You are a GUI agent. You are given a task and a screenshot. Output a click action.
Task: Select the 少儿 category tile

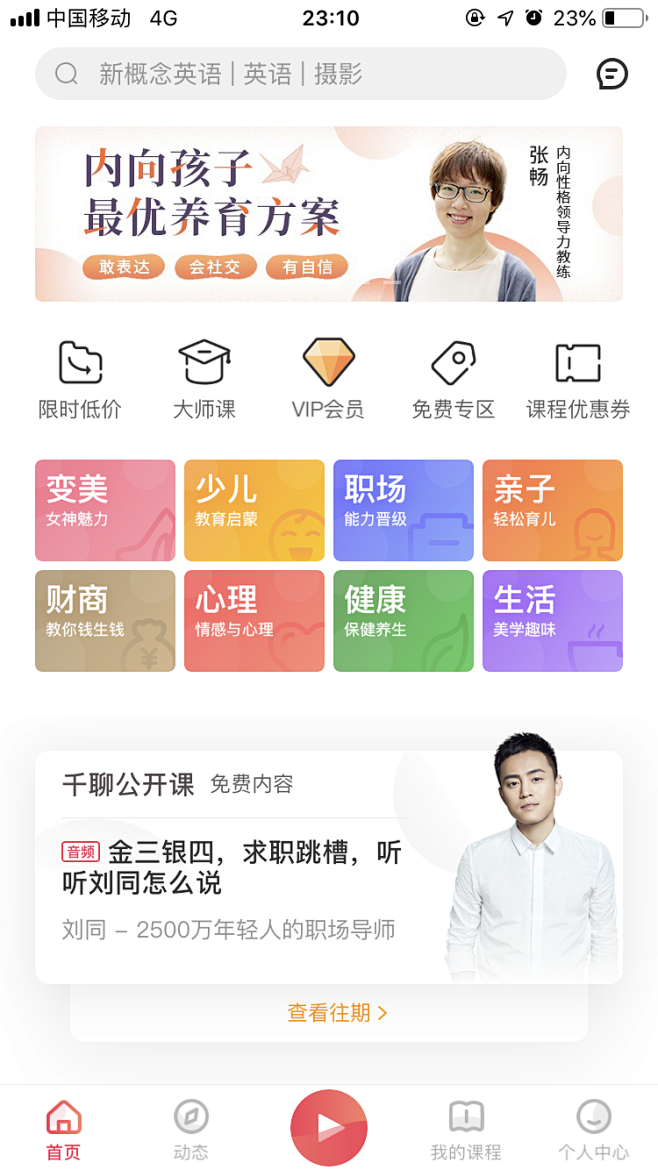[254, 510]
